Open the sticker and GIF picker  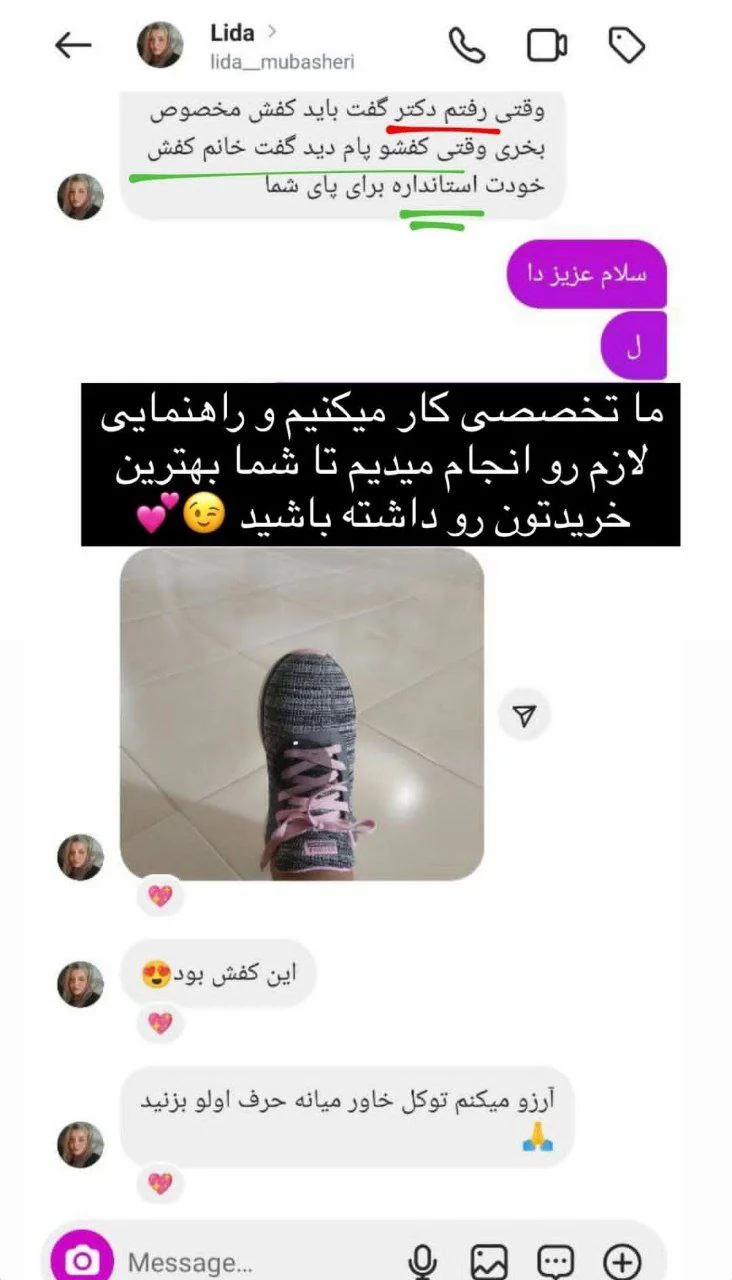point(556,1262)
